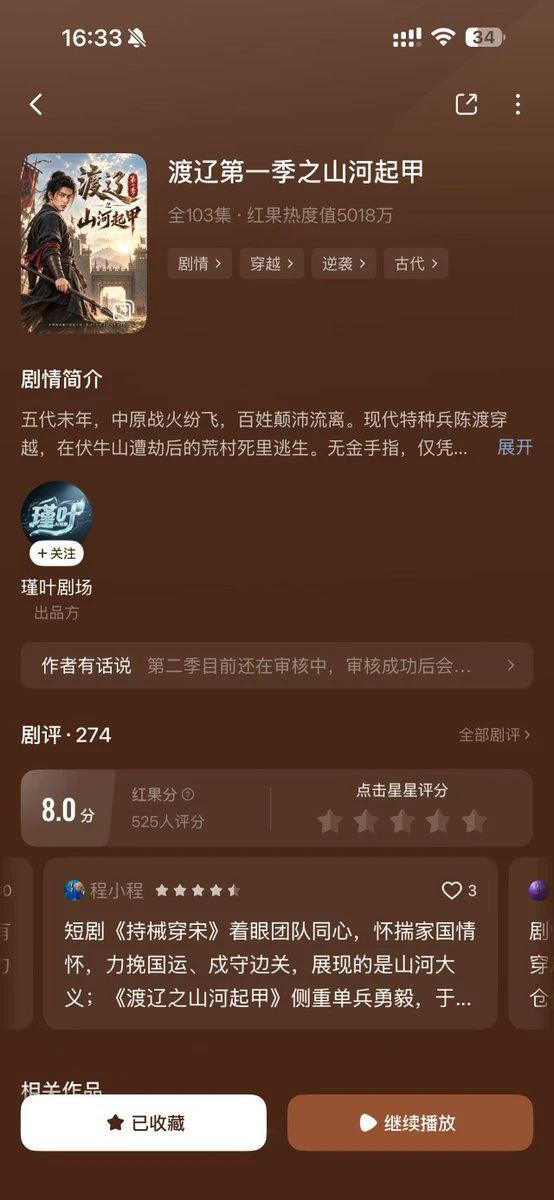Select the 逆袭 genre chip

coord(344,264)
